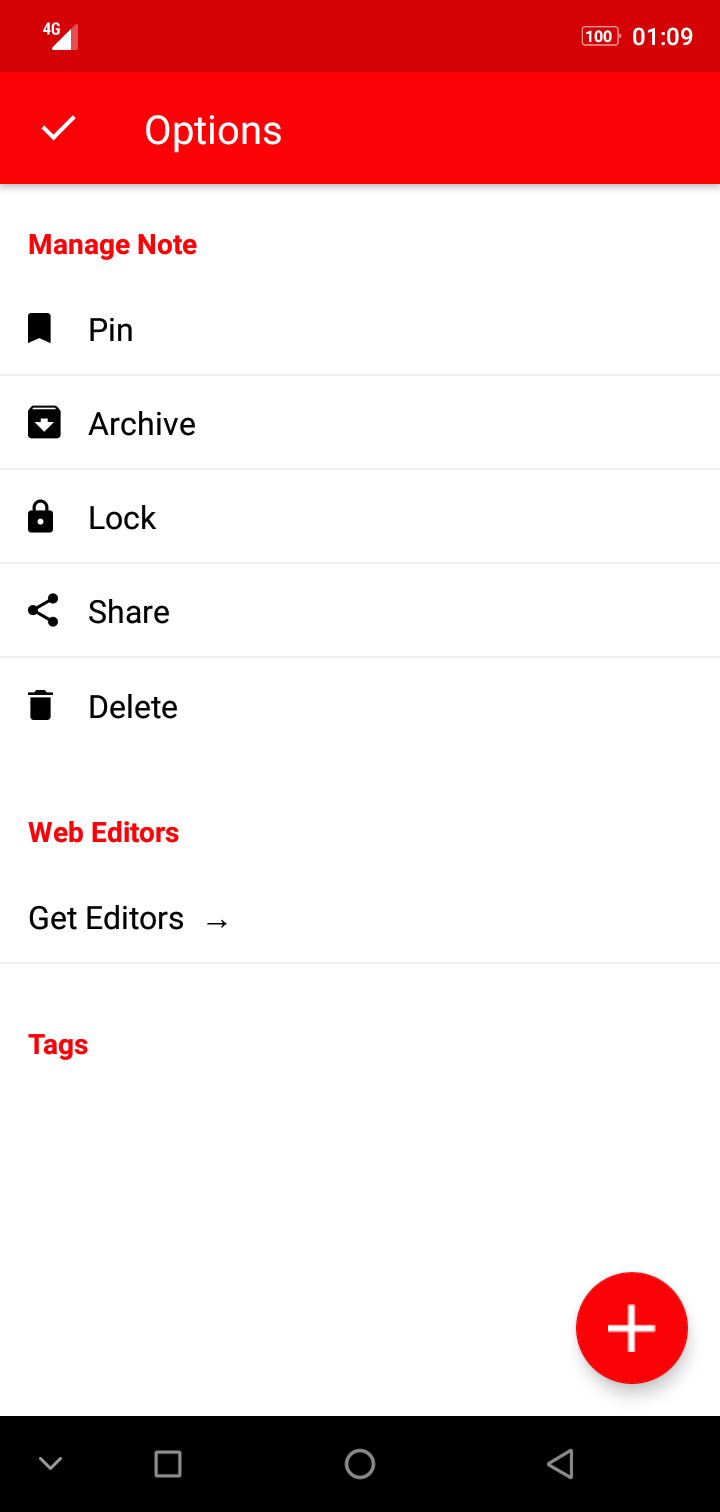Image resolution: width=720 pixels, height=1512 pixels.
Task: Delete the note
Action: [360, 706]
